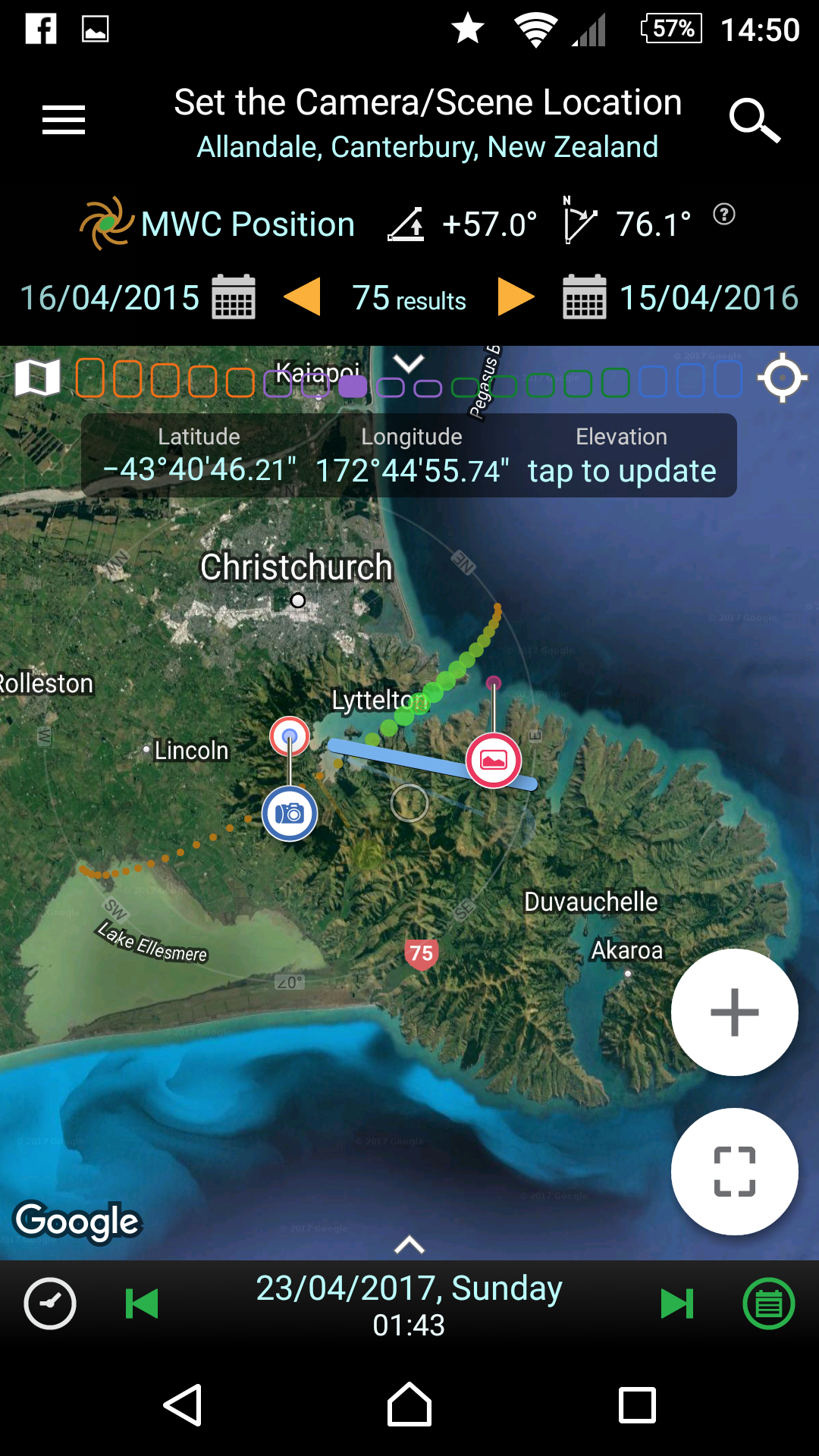
Task: Open help for MWC position
Action: tap(724, 215)
